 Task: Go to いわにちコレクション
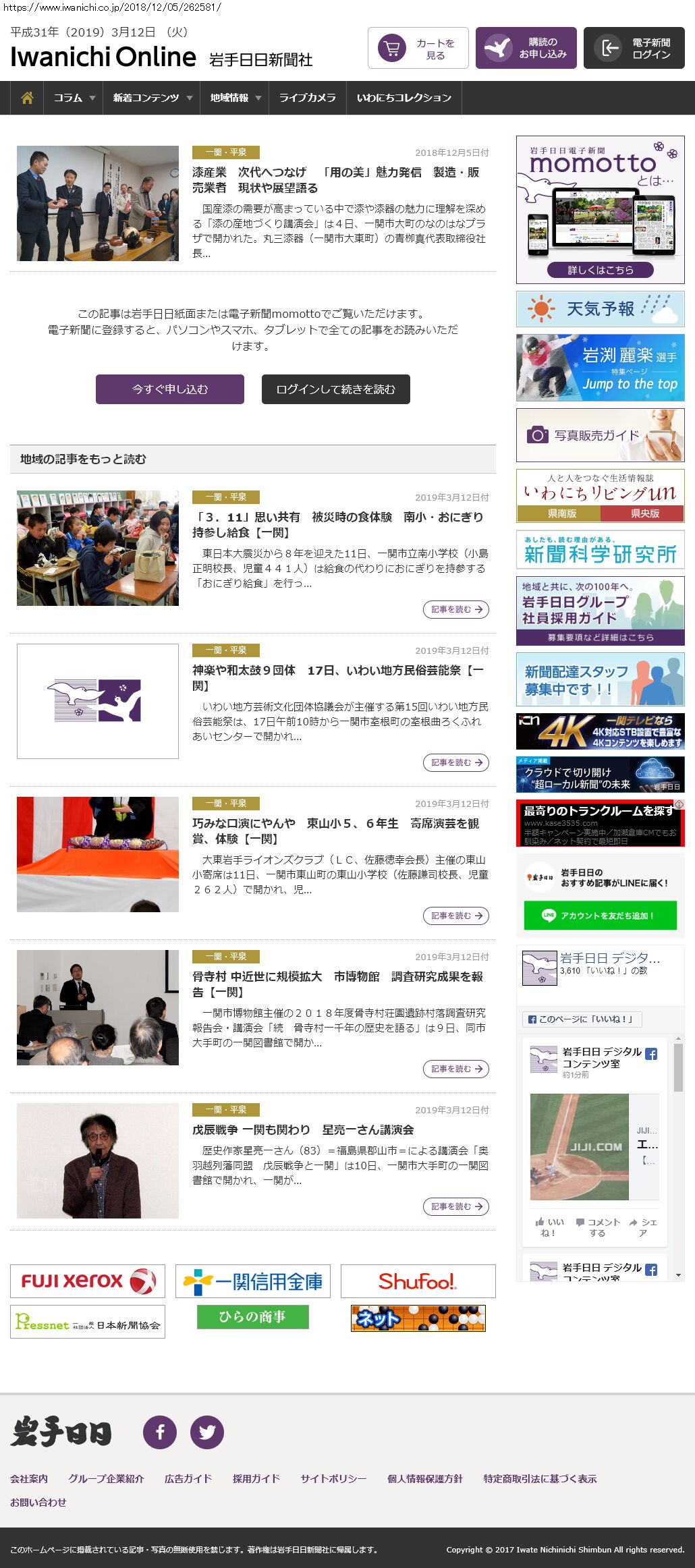(x=404, y=98)
